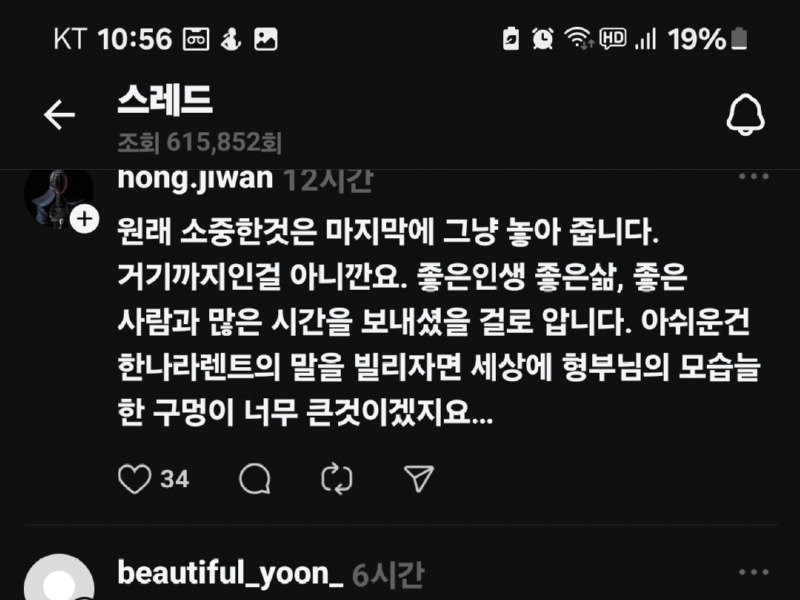
Task: Open hong.jiwan's profile from username
Action: pyautogui.click(x=194, y=178)
